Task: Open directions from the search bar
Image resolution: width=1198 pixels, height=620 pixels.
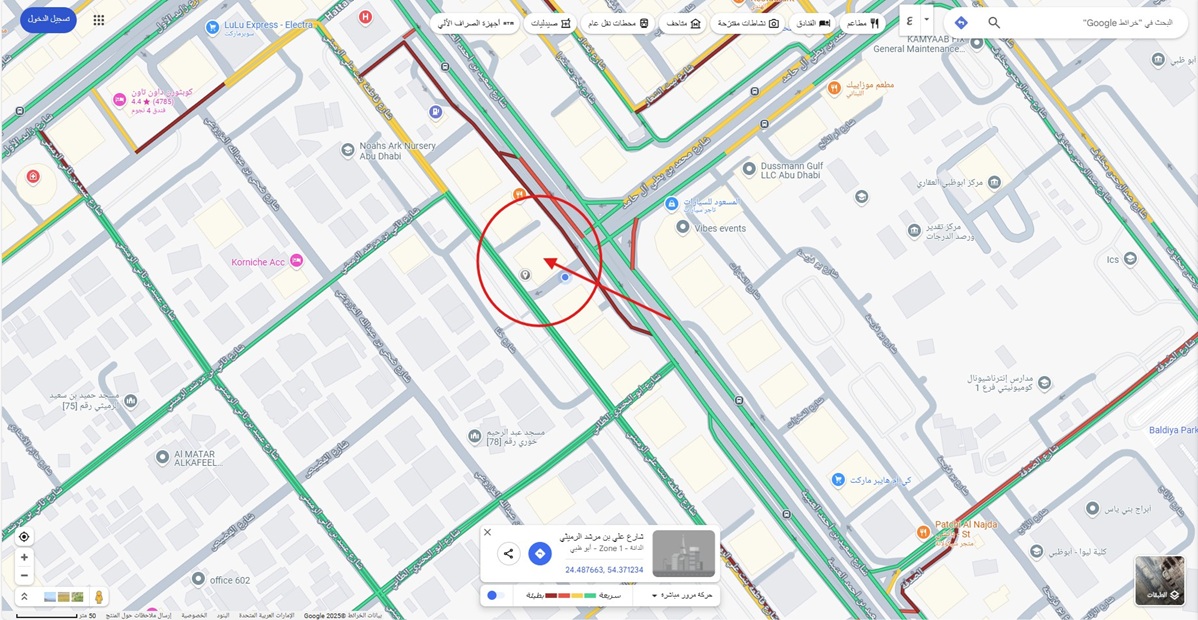Action: point(961,22)
